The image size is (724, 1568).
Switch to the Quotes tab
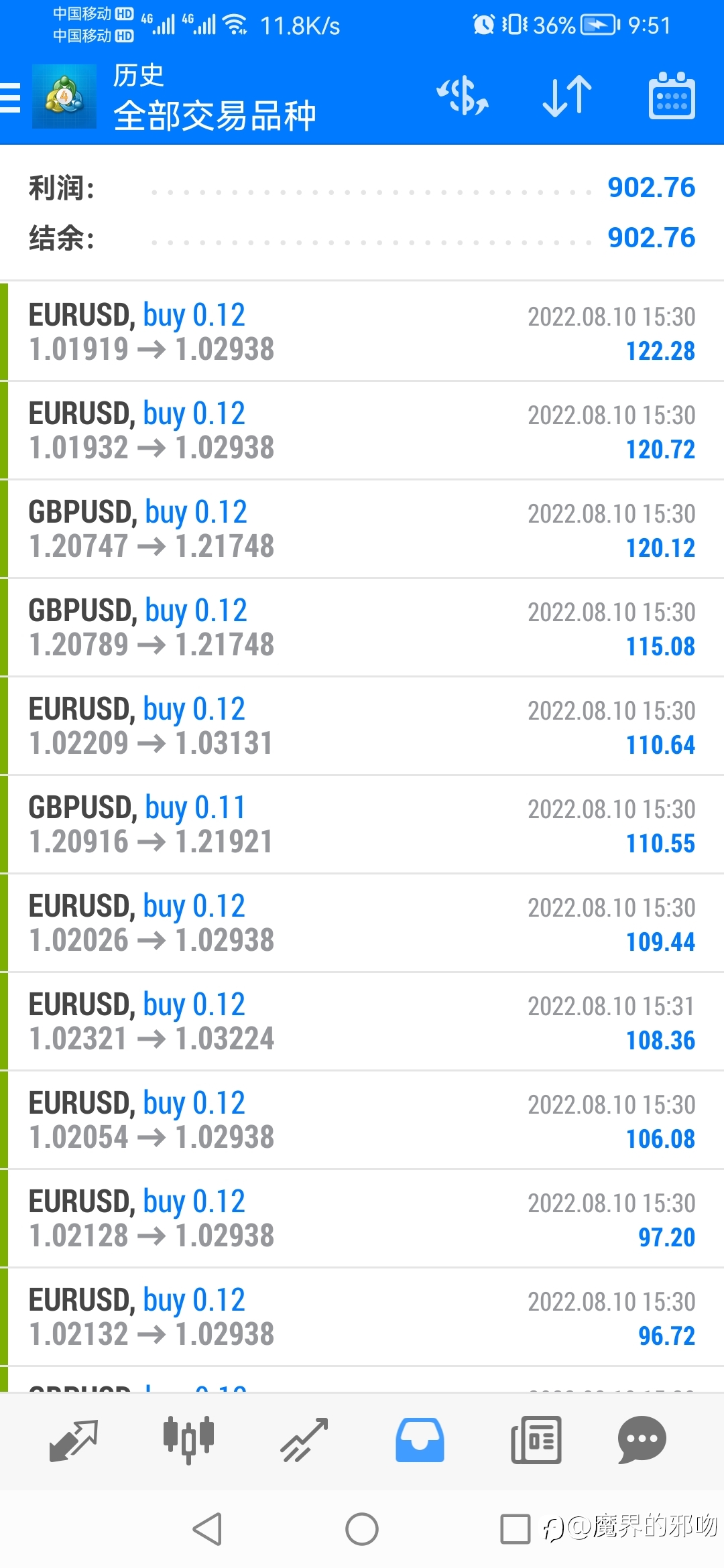click(x=74, y=1440)
